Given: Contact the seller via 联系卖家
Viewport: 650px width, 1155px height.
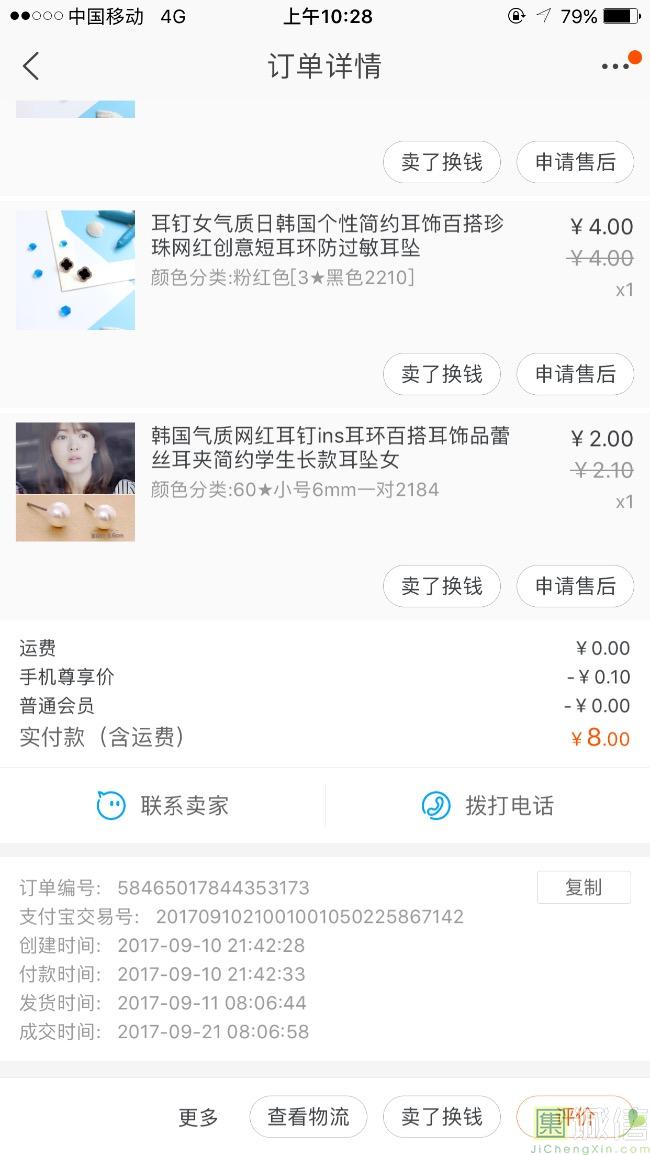Looking at the screenshot, I should pyautogui.click(x=162, y=805).
